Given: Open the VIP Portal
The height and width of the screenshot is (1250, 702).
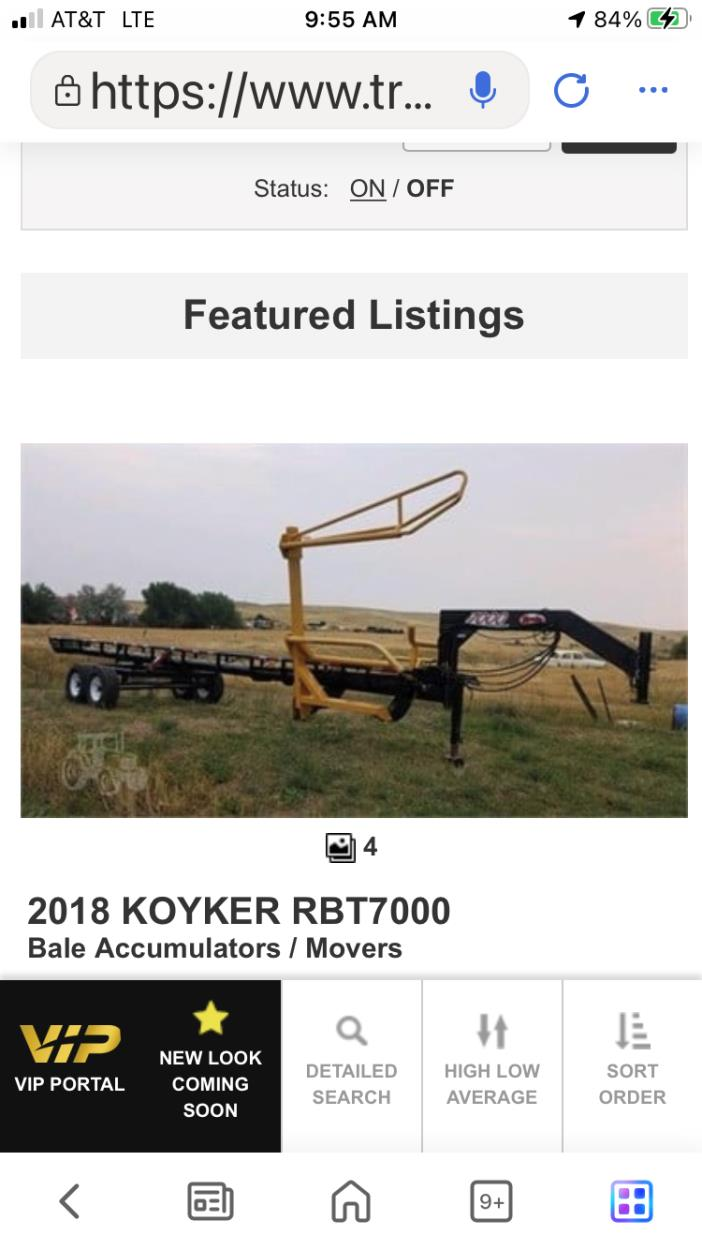Looking at the screenshot, I should point(70,1065).
